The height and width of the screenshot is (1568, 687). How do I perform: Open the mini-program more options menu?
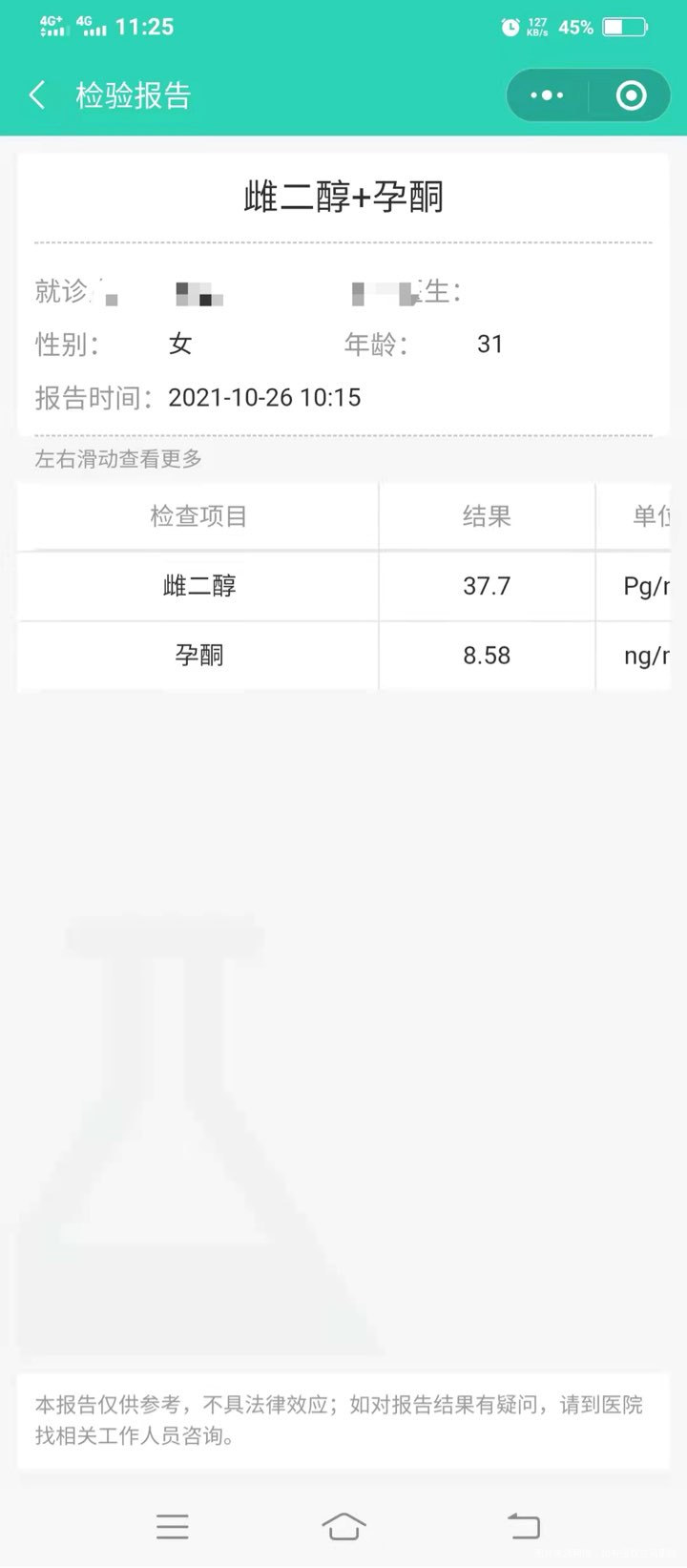click(x=546, y=95)
